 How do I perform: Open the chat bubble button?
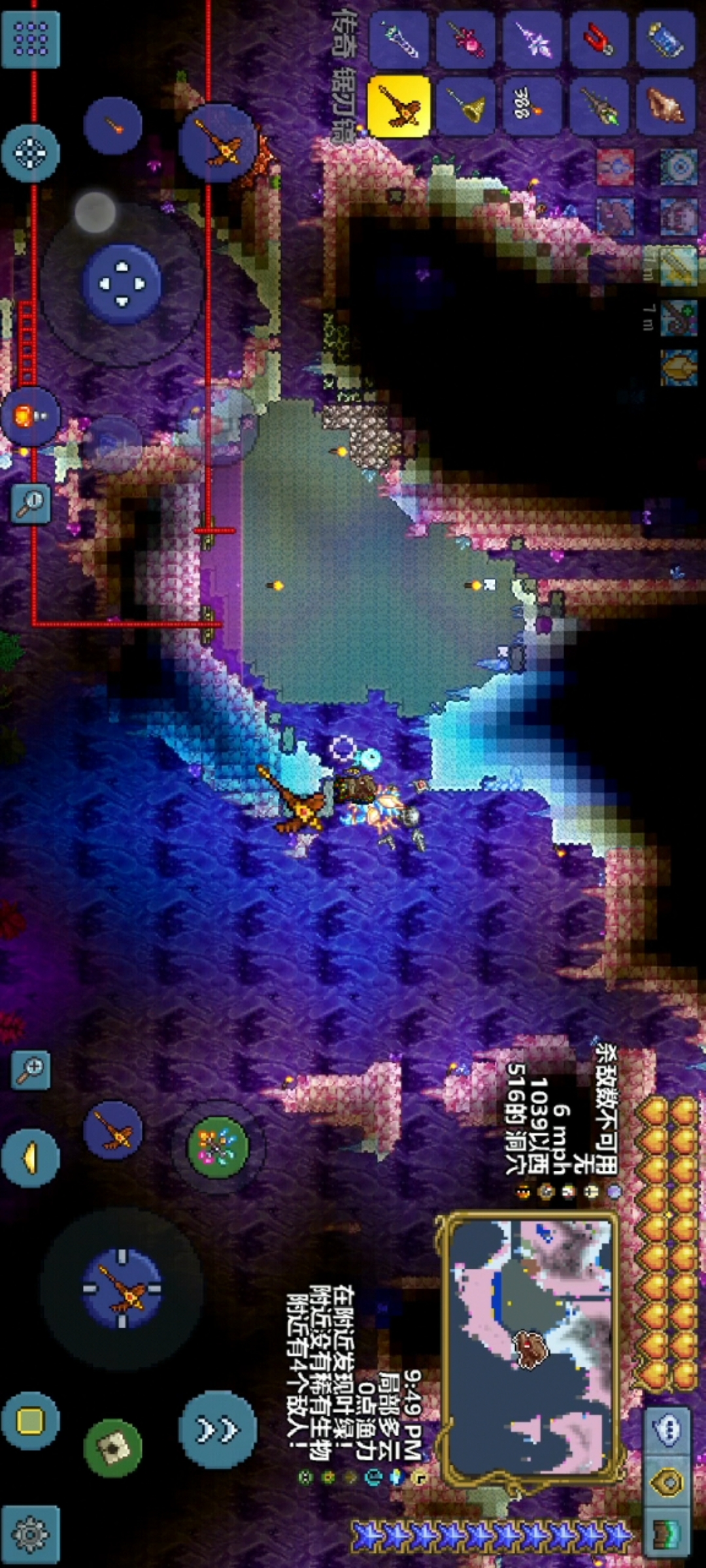667,1430
